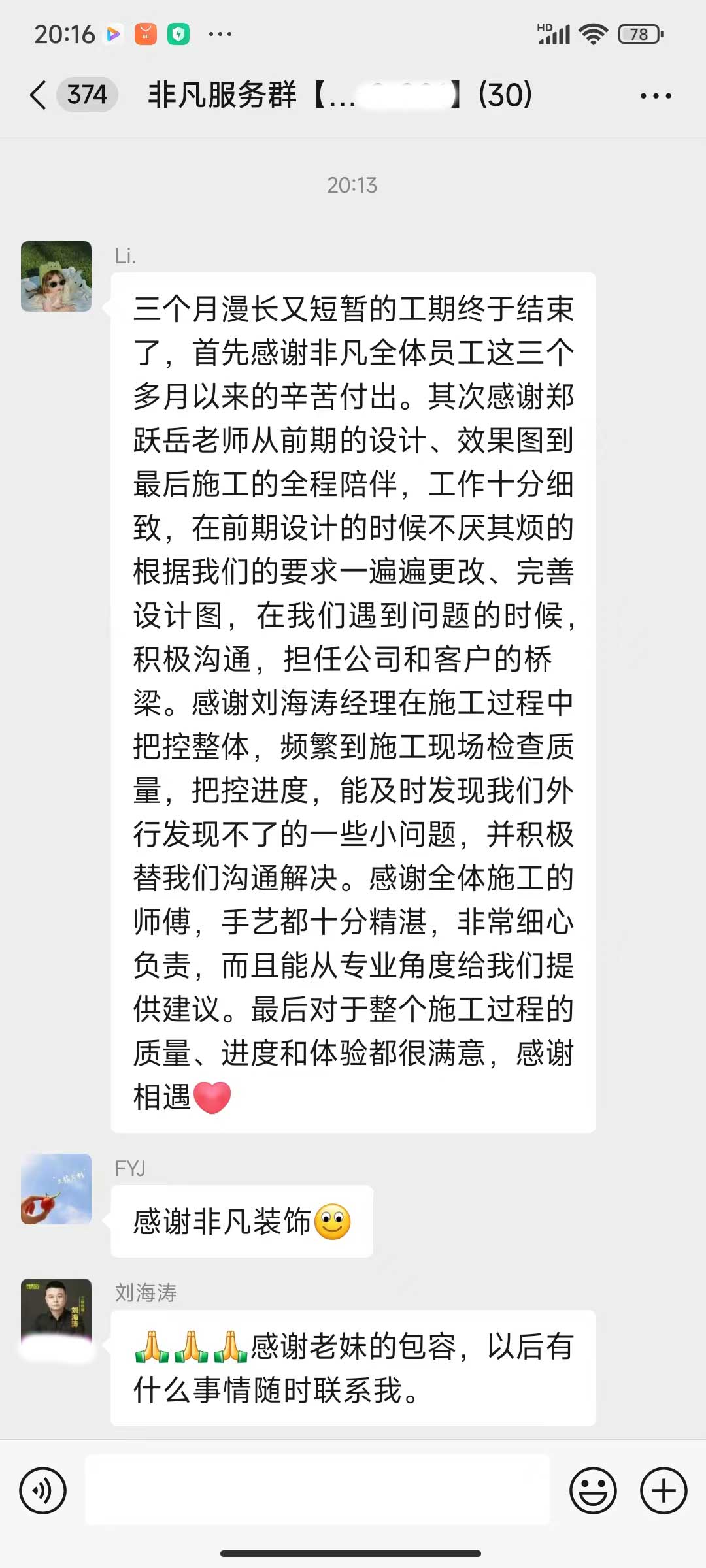Switch to voice message input

(x=43, y=1490)
